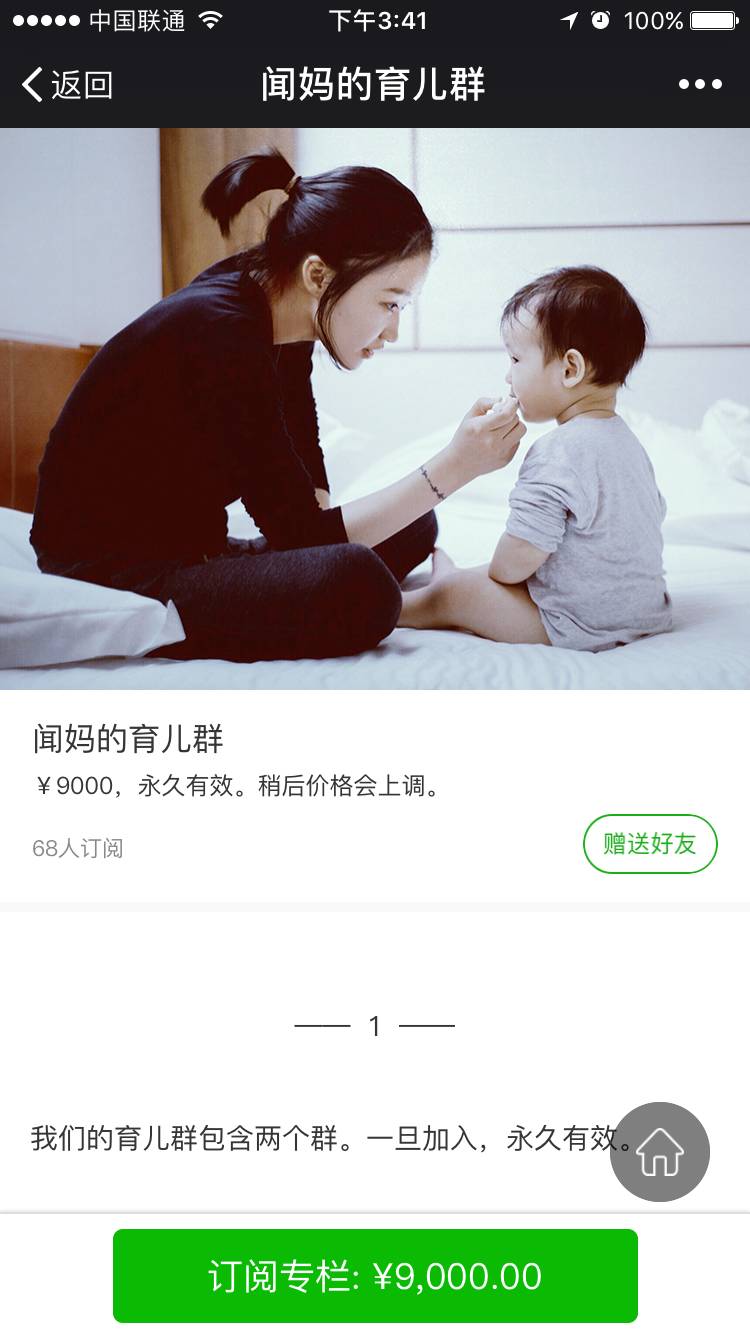750x1334 pixels.
Task: Go to home via floating house icon
Action: [x=660, y=1152]
